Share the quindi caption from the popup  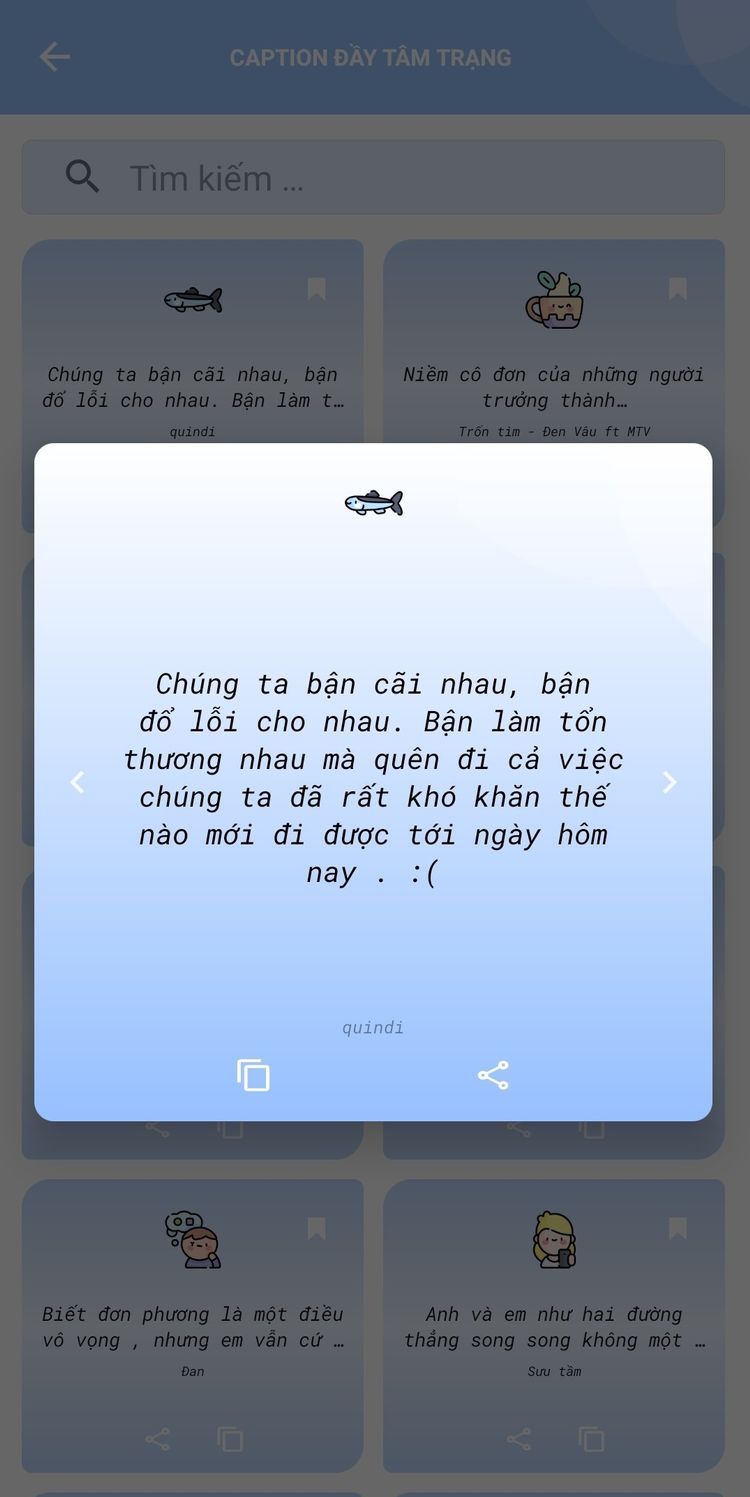(493, 1075)
